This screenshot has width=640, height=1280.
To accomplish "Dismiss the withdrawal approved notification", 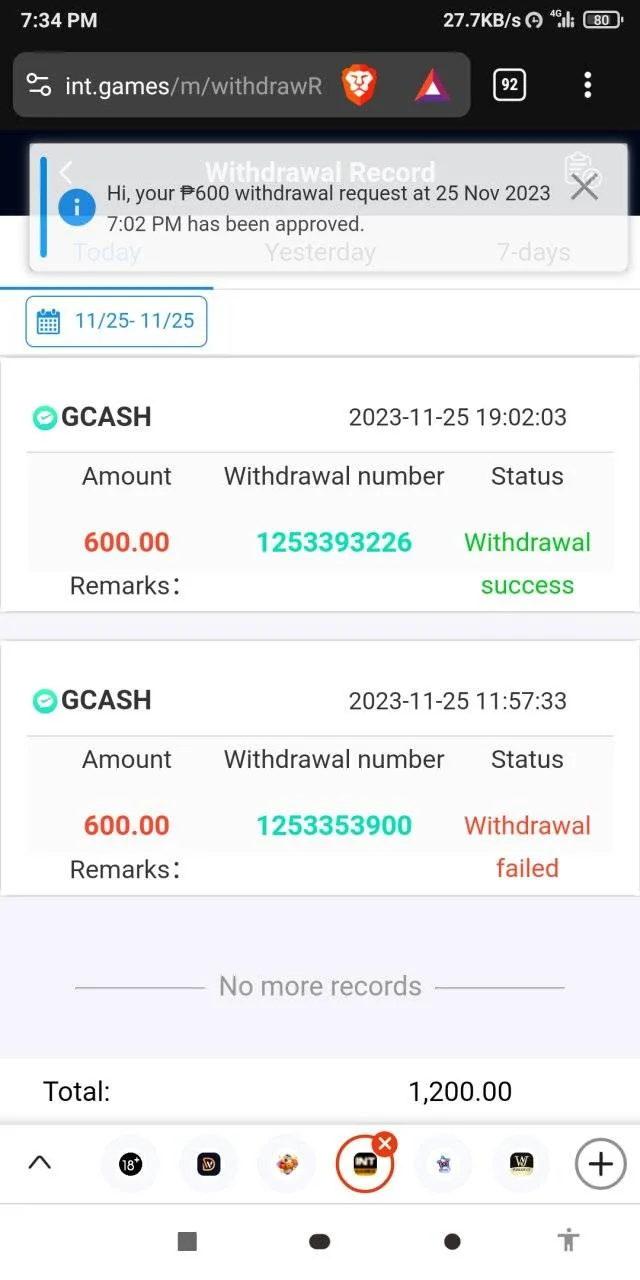I will tap(584, 185).
